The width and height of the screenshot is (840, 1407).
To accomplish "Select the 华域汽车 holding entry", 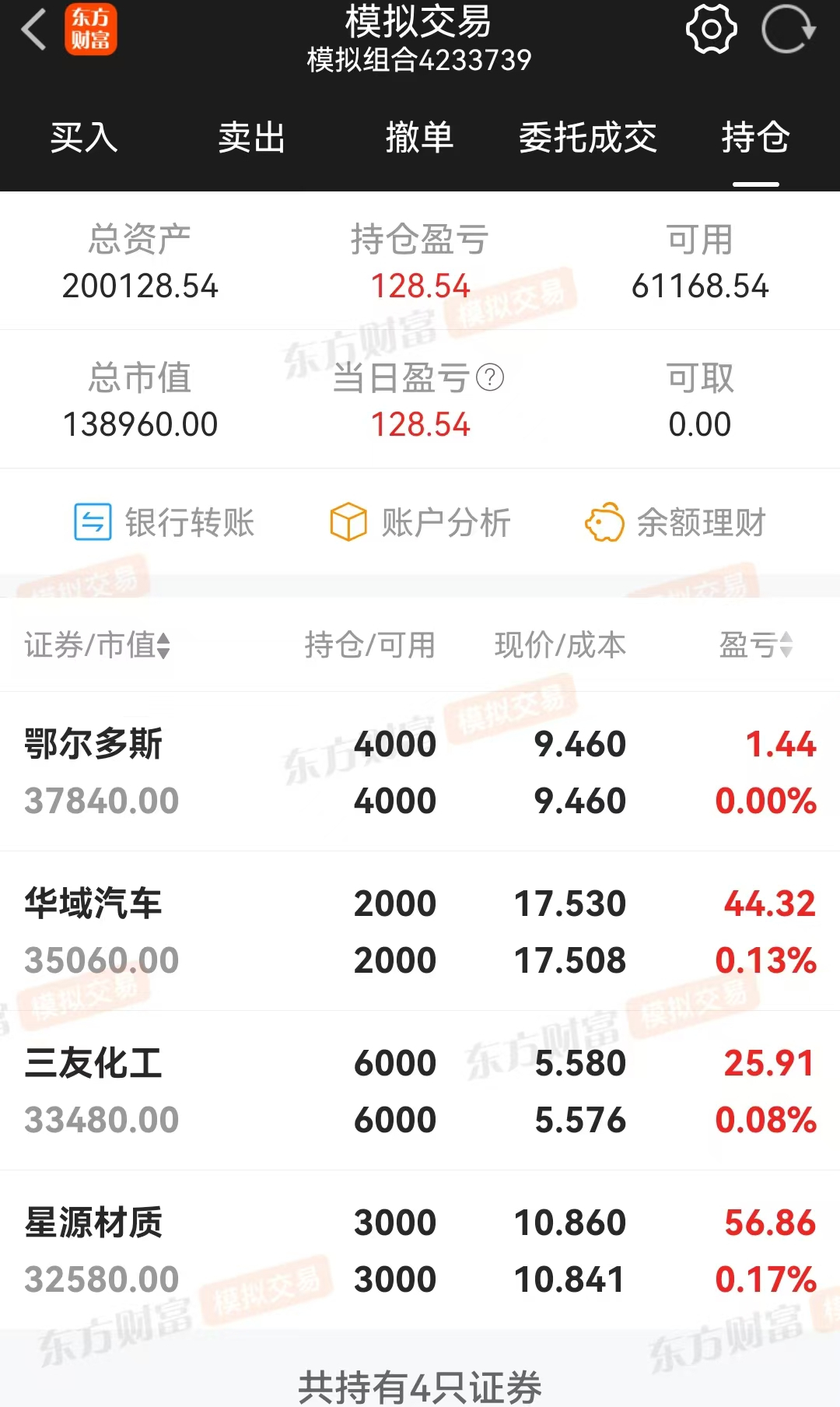I will point(420,930).
